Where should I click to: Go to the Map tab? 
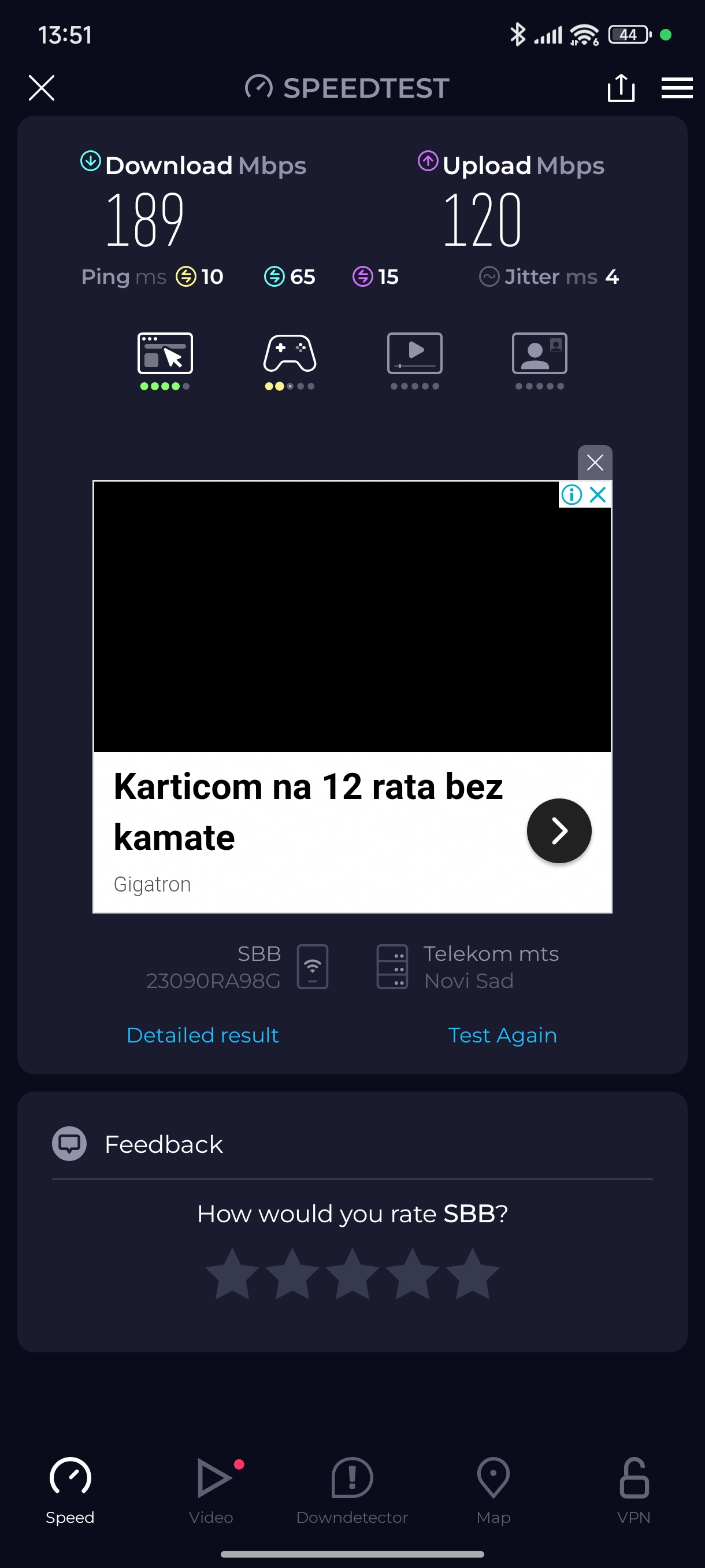pos(493,1489)
